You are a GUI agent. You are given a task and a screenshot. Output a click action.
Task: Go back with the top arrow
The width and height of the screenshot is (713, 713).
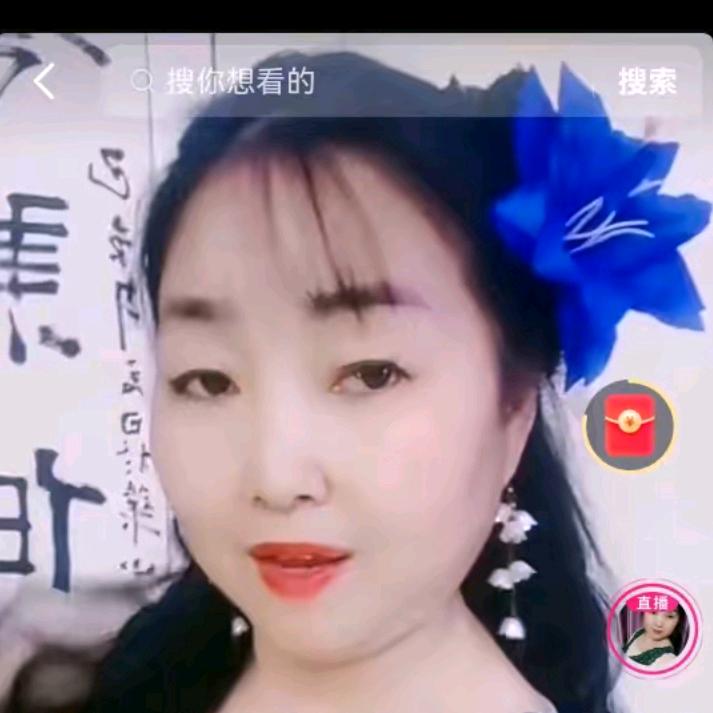(x=44, y=81)
